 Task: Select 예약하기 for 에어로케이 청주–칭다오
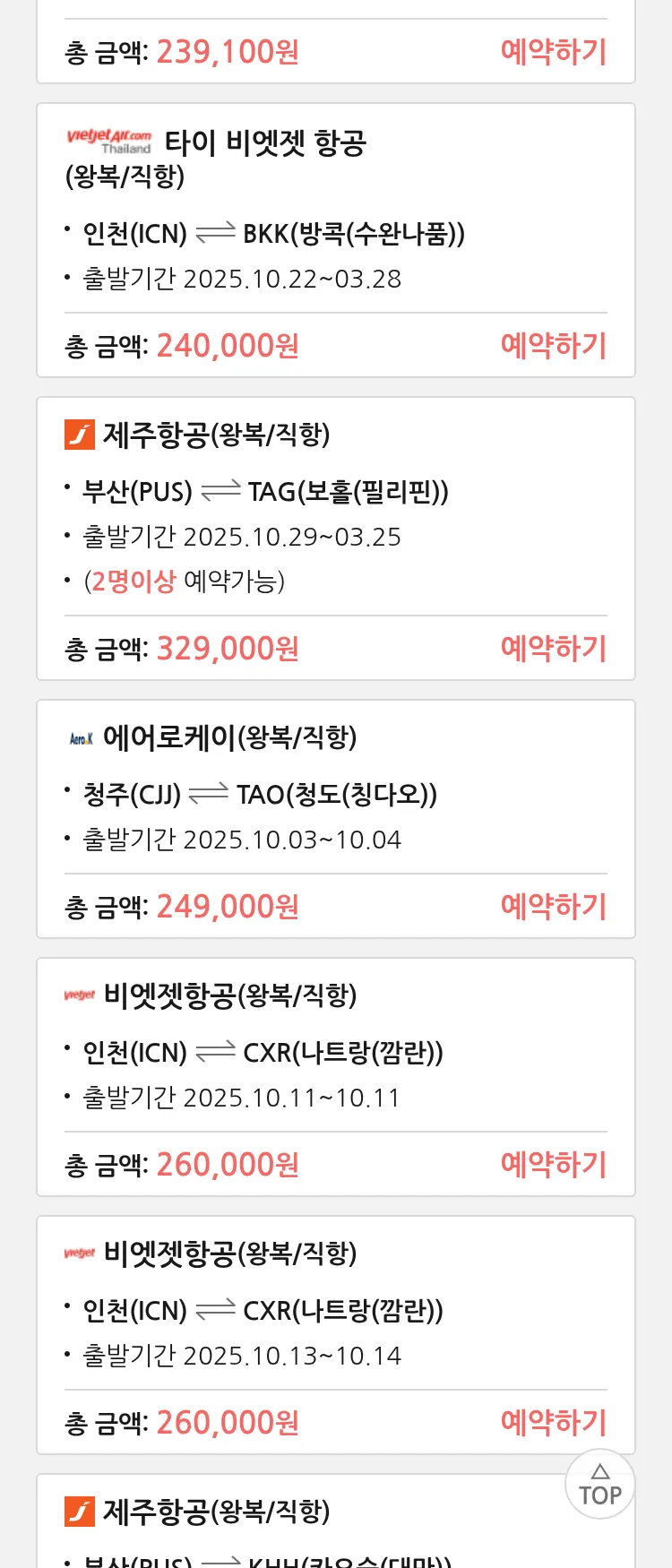(x=553, y=907)
